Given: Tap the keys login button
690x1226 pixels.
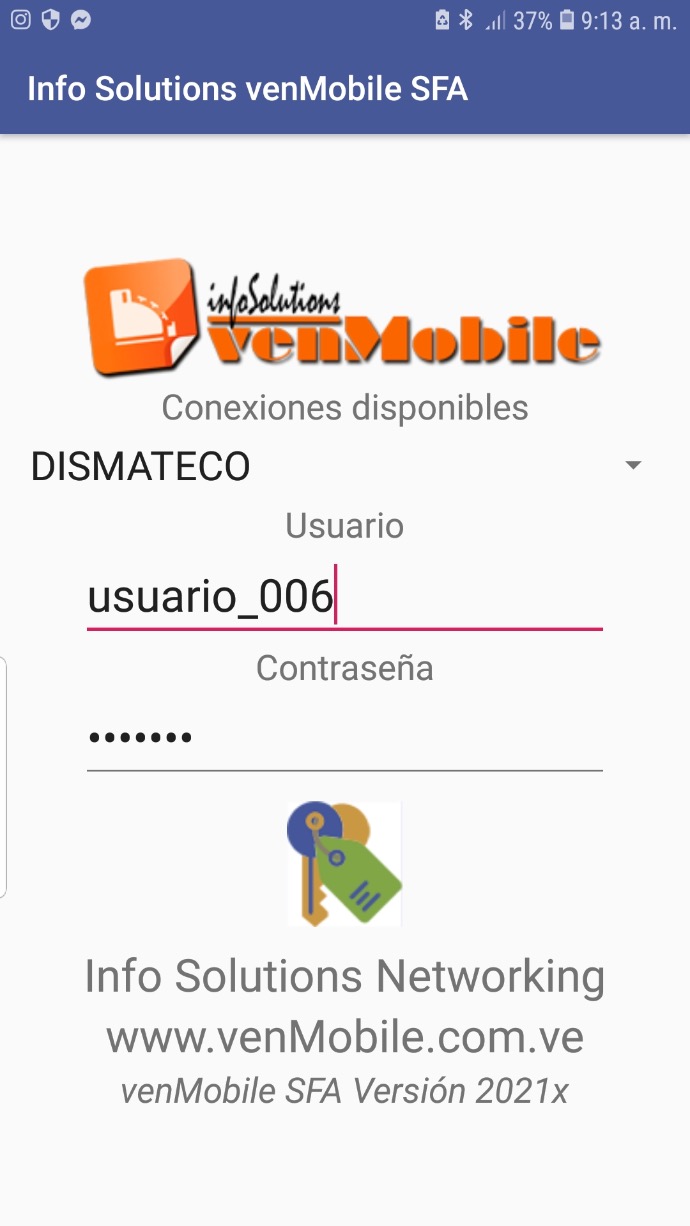Looking at the screenshot, I should click(345, 863).
